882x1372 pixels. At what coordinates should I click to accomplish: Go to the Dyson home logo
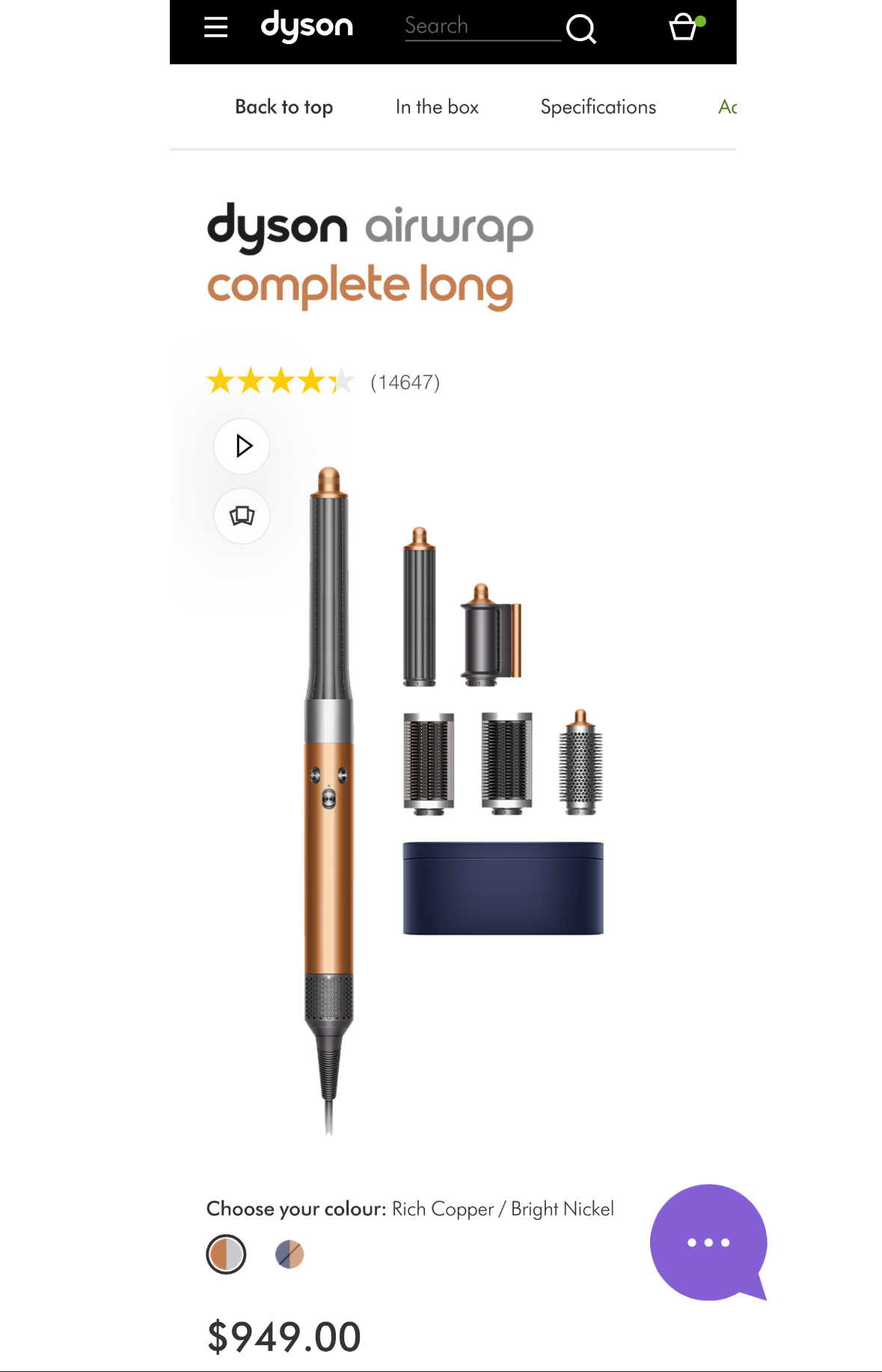307,27
